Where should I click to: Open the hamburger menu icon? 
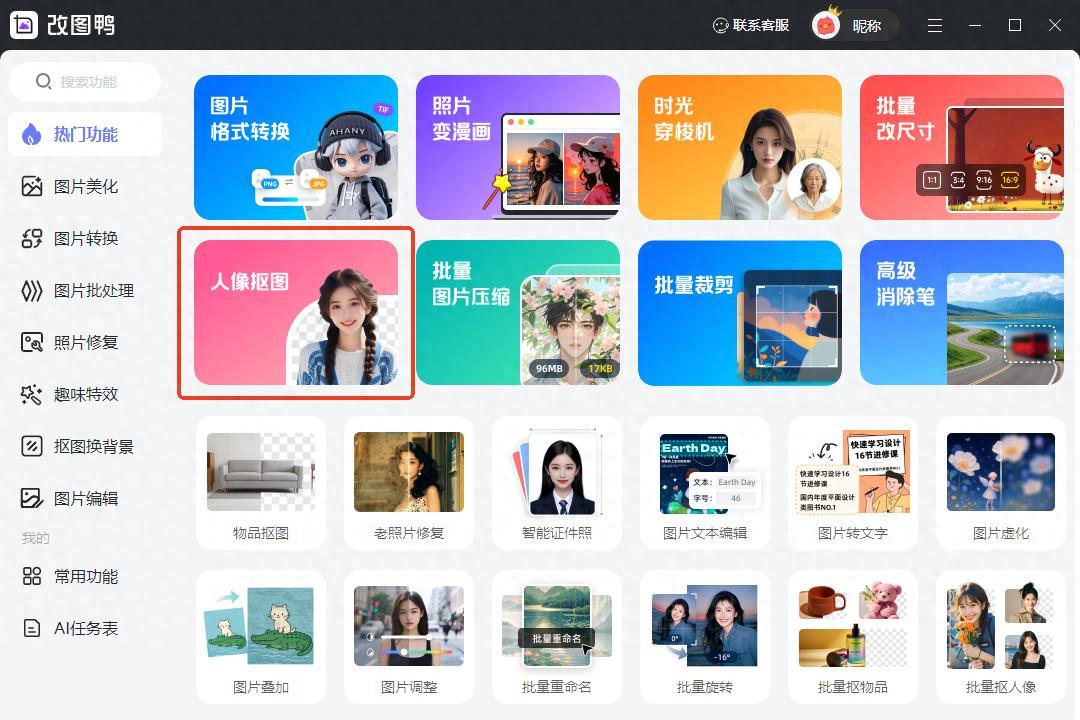coord(934,25)
